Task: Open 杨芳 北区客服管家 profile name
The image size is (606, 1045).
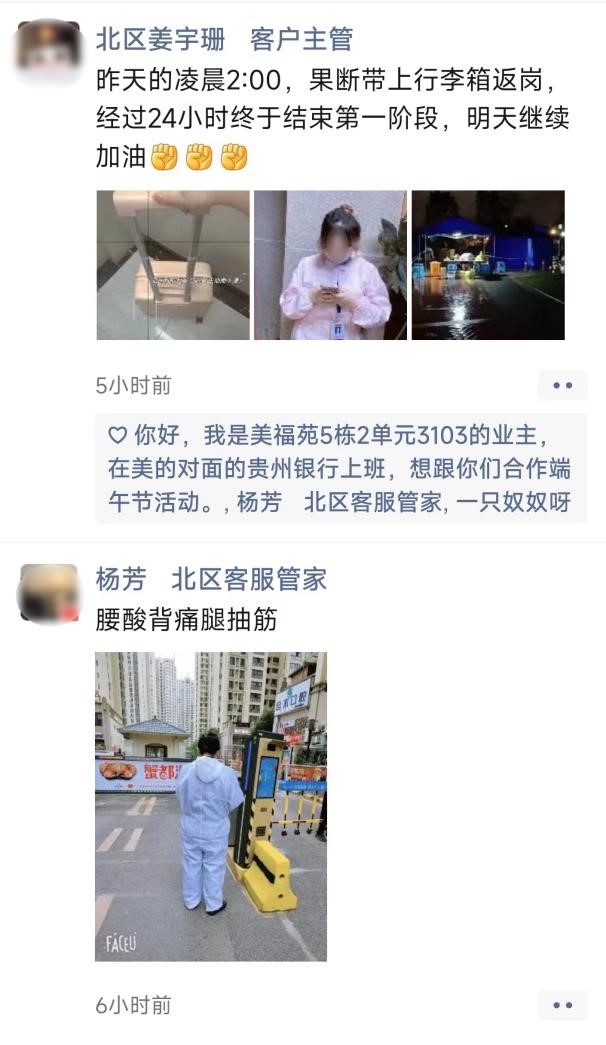Action: coord(211,579)
